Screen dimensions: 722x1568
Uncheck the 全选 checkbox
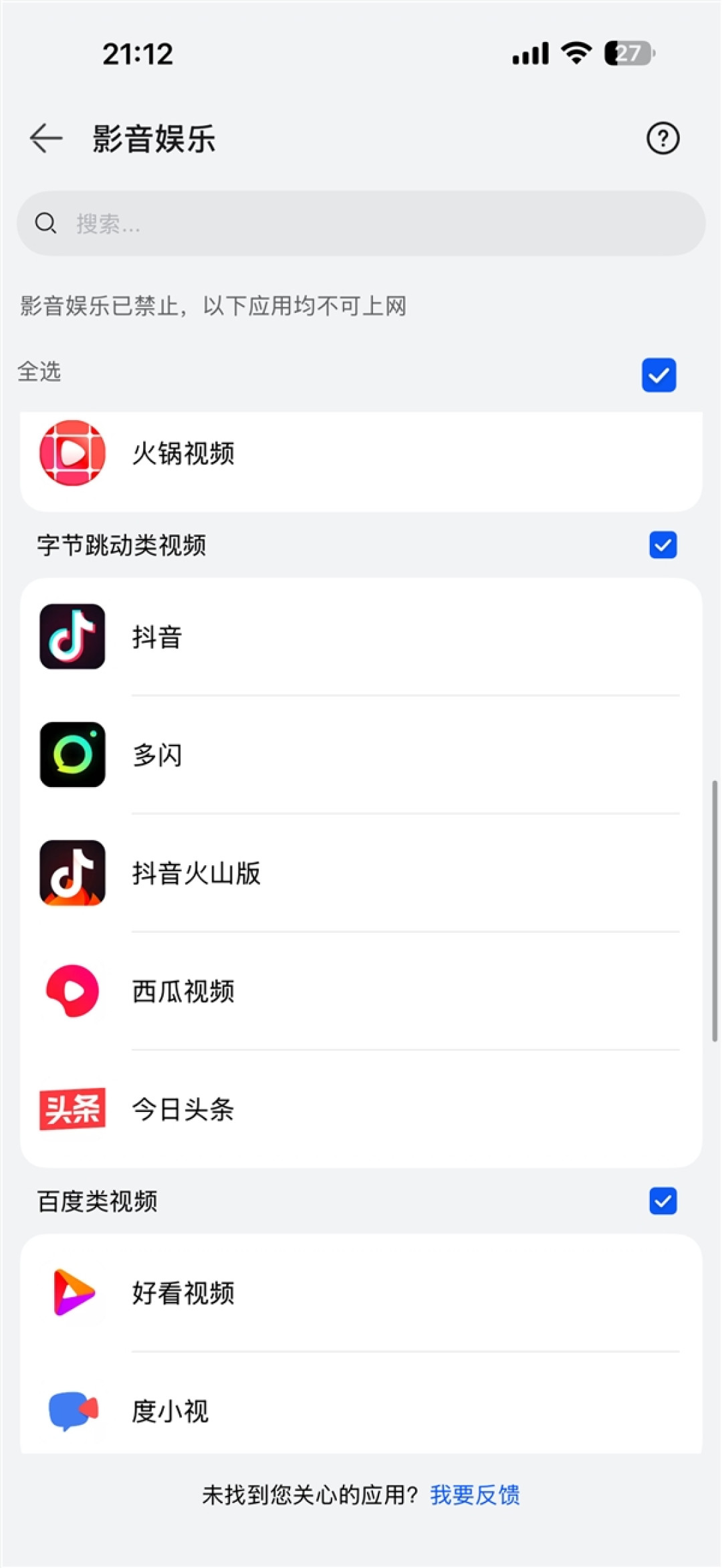point(658,374)
